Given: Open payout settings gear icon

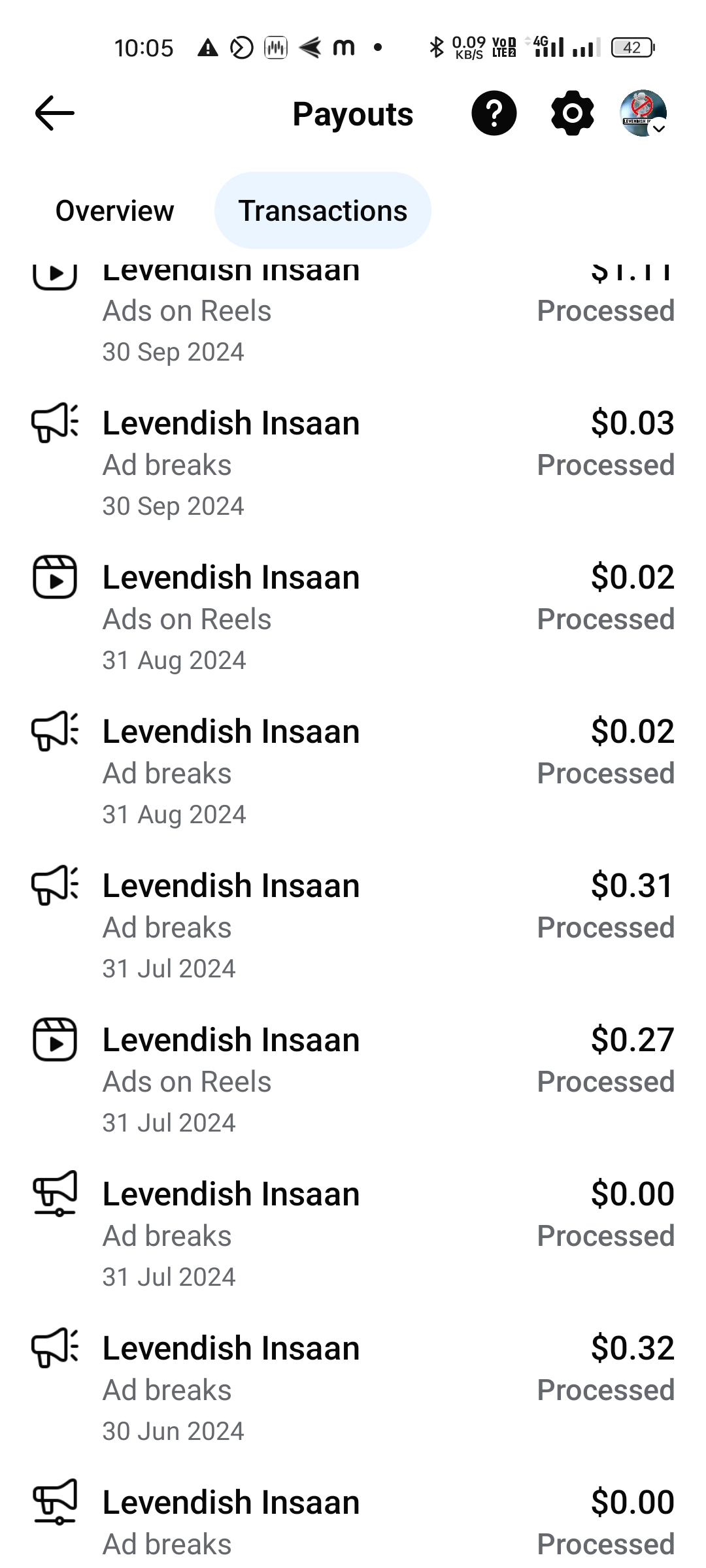Looking at the screenshot, I should (x=572, y=113).
